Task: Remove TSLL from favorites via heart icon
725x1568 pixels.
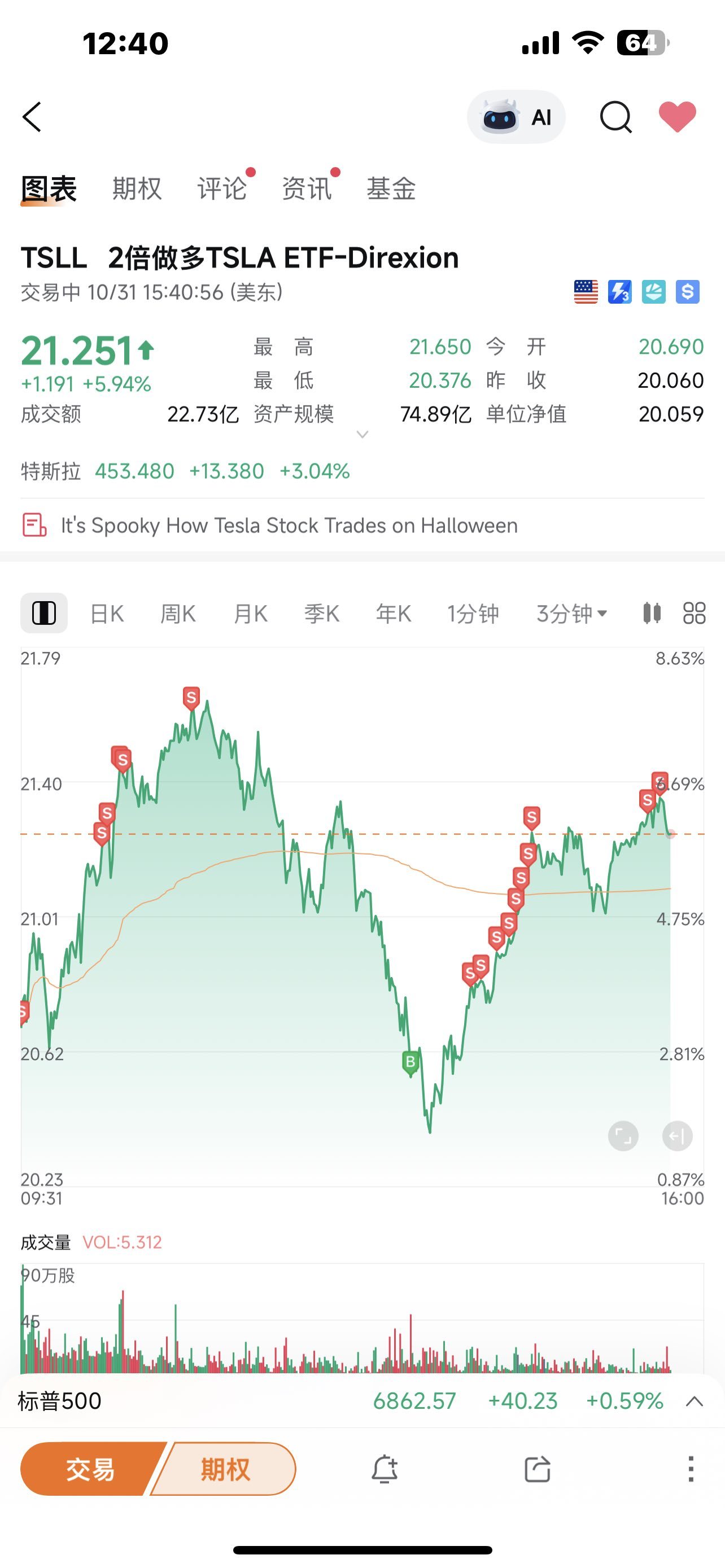Action: point(678,116)
